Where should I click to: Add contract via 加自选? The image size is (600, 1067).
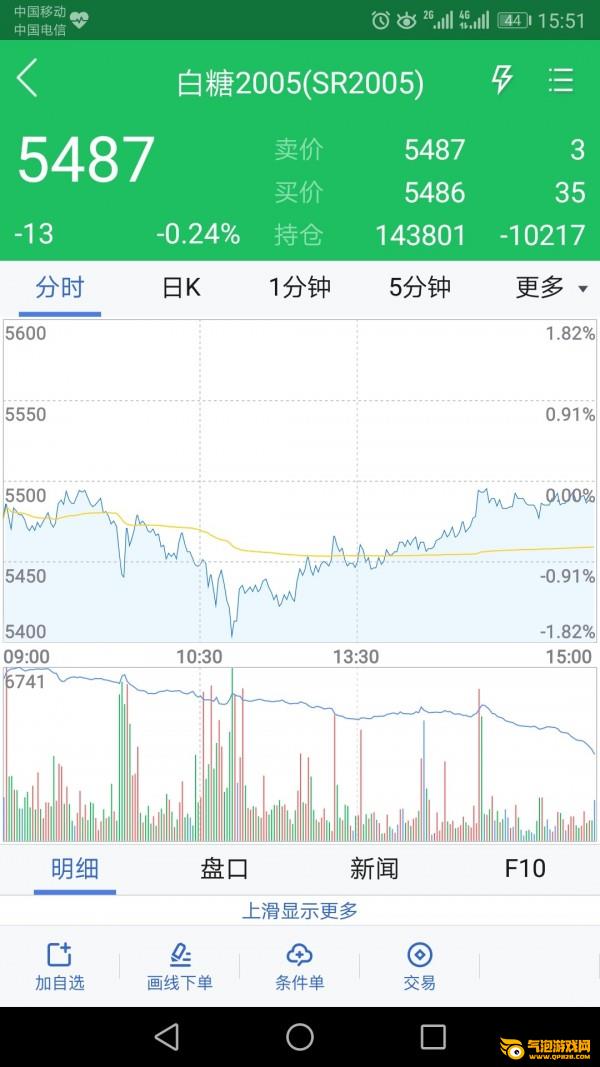pyautogui.click(x=60, y=966)
